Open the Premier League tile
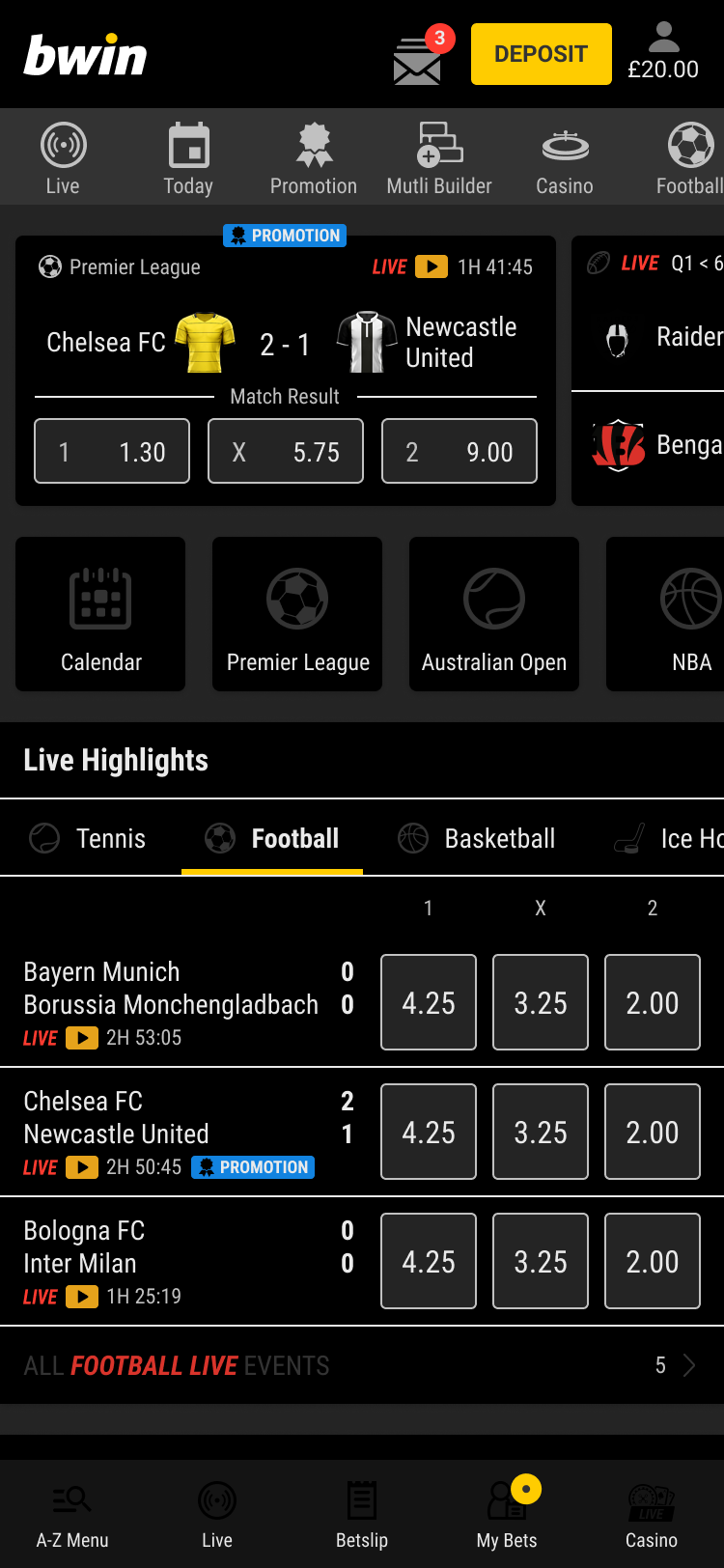This screenshot has width=724, height=1568. (x=297, y=614)
